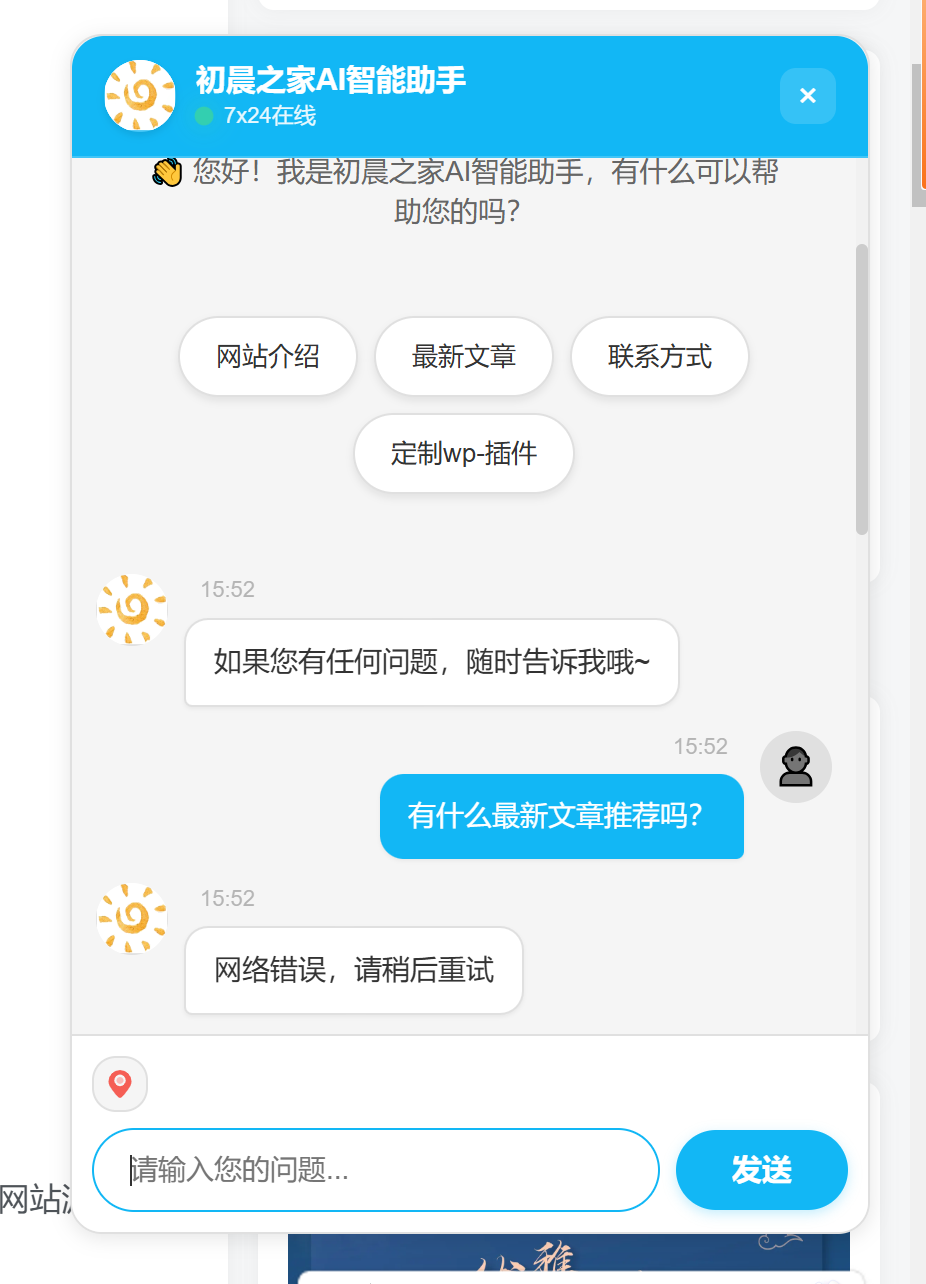Open the 定制wp-插件 suggestion

coord(463,453)
